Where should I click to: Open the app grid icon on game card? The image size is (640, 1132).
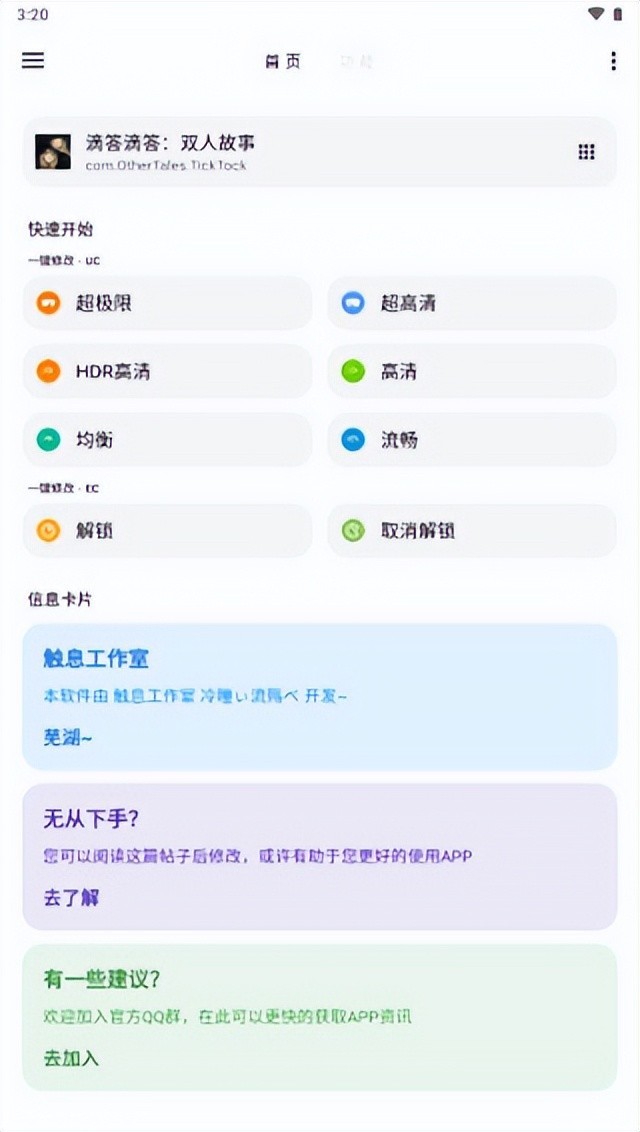coord(587,152)
